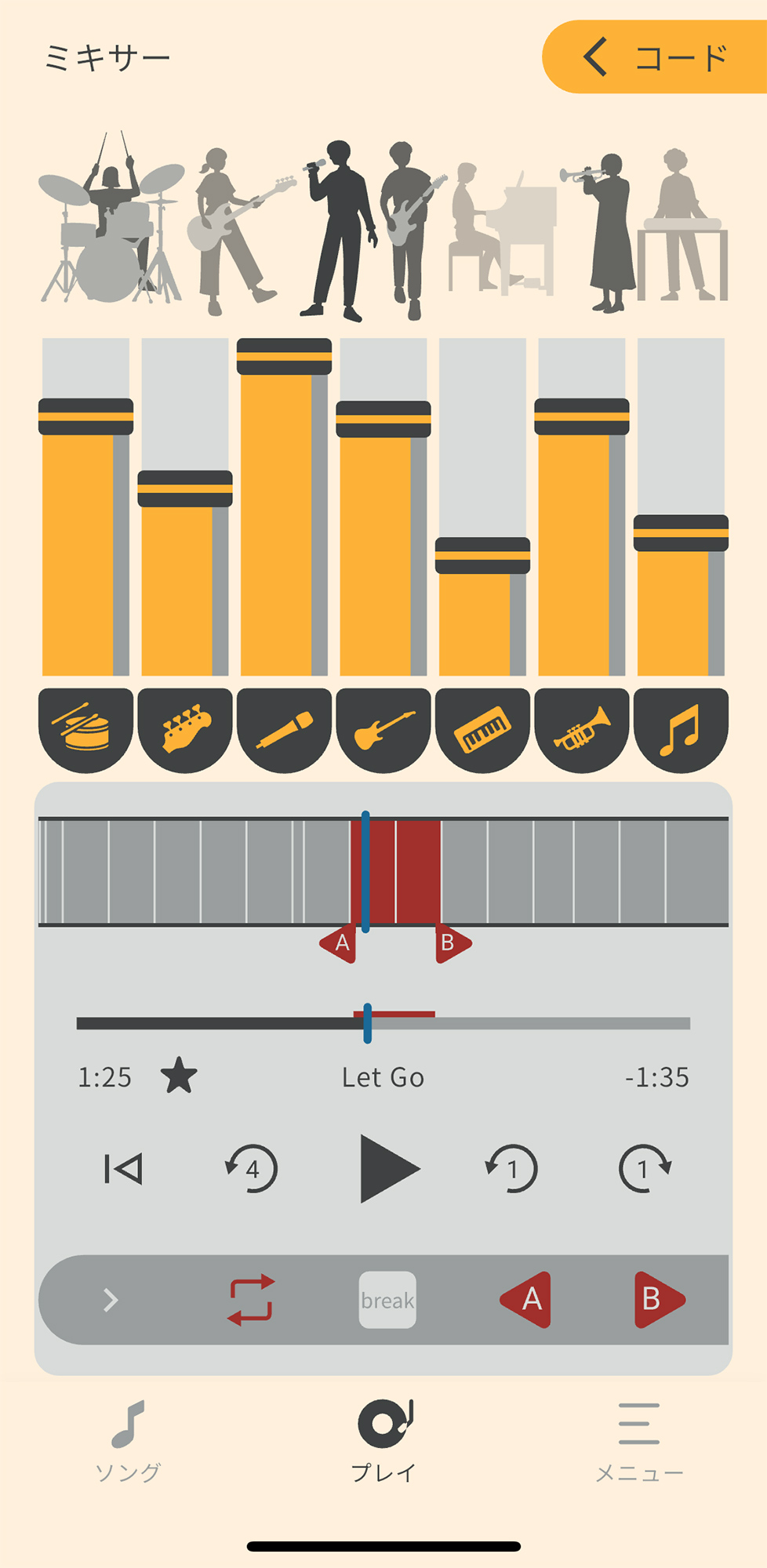Viewport: 767px width, 1568px height.
Task: Set loop point B at current position
Action: (x=657, y=1299)
